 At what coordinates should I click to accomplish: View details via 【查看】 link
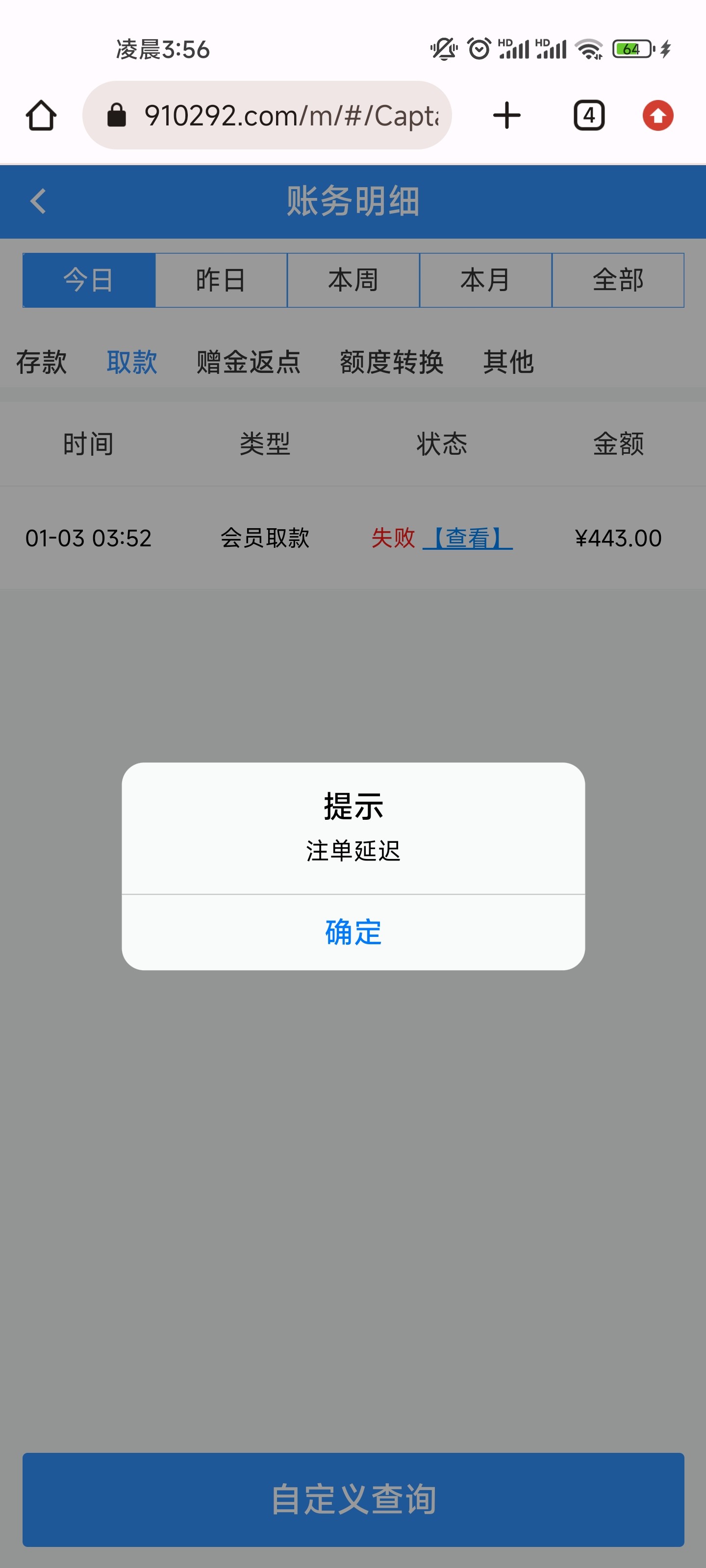(468, 538)
